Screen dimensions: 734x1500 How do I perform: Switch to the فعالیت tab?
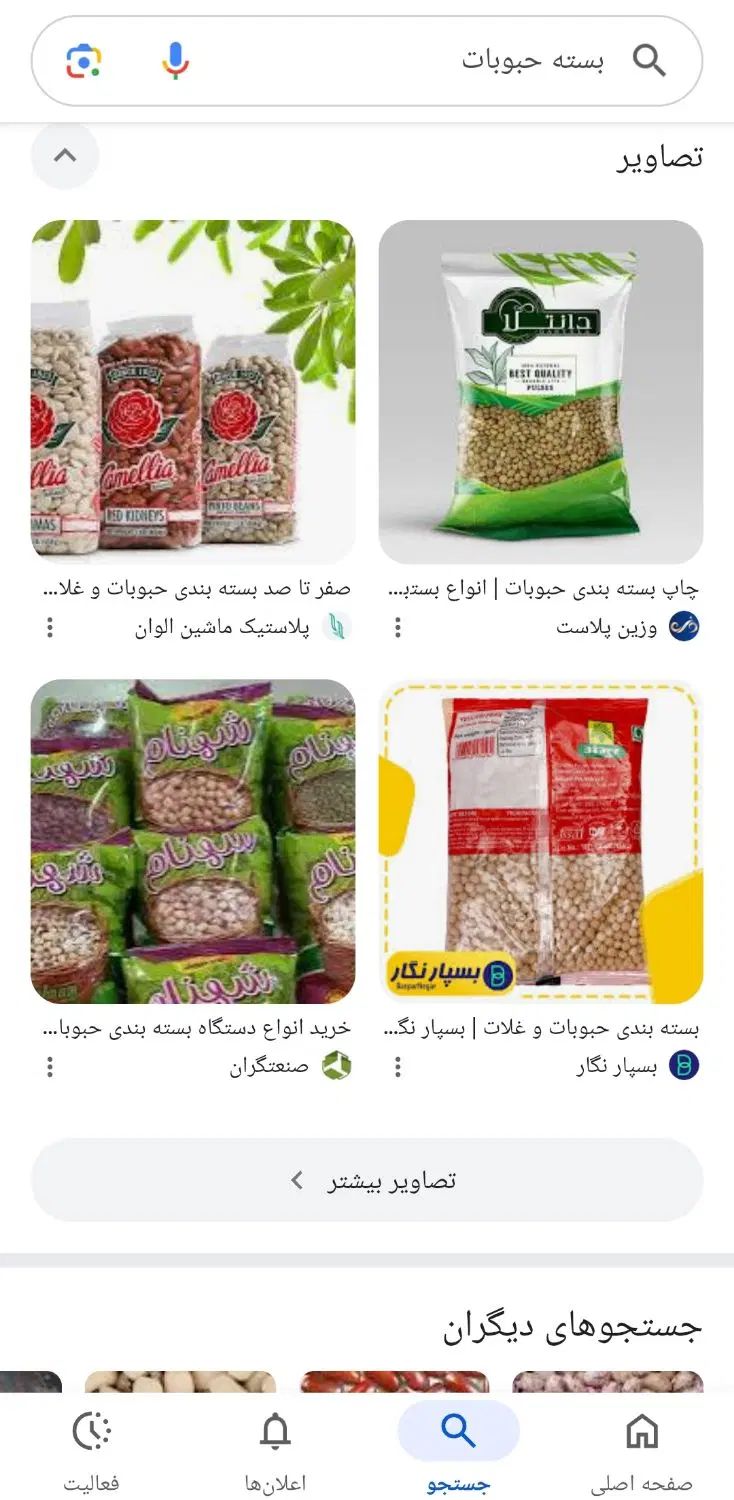pos(92,1448)
